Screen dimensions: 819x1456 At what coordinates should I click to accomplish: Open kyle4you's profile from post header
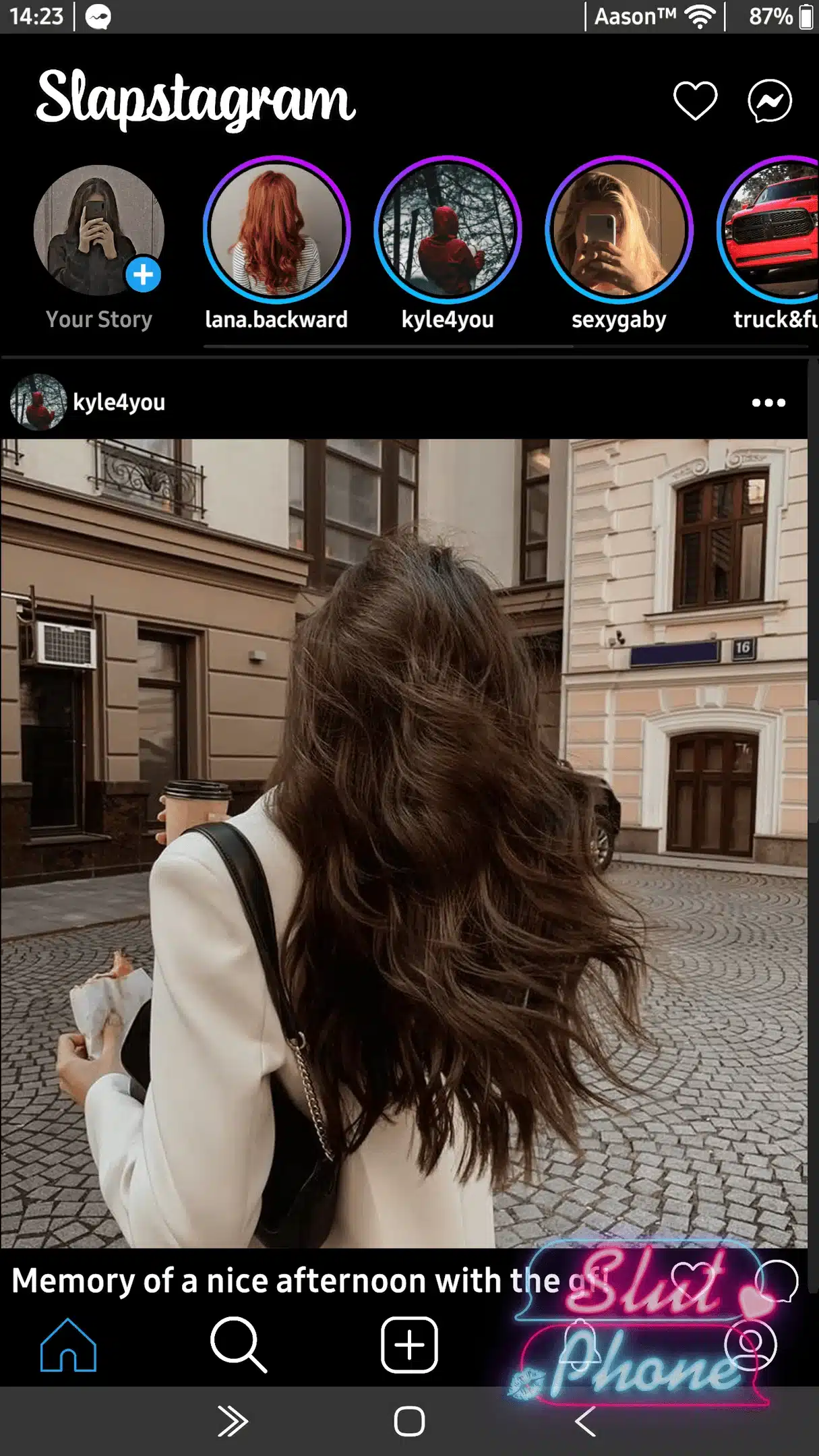(119, 402)
